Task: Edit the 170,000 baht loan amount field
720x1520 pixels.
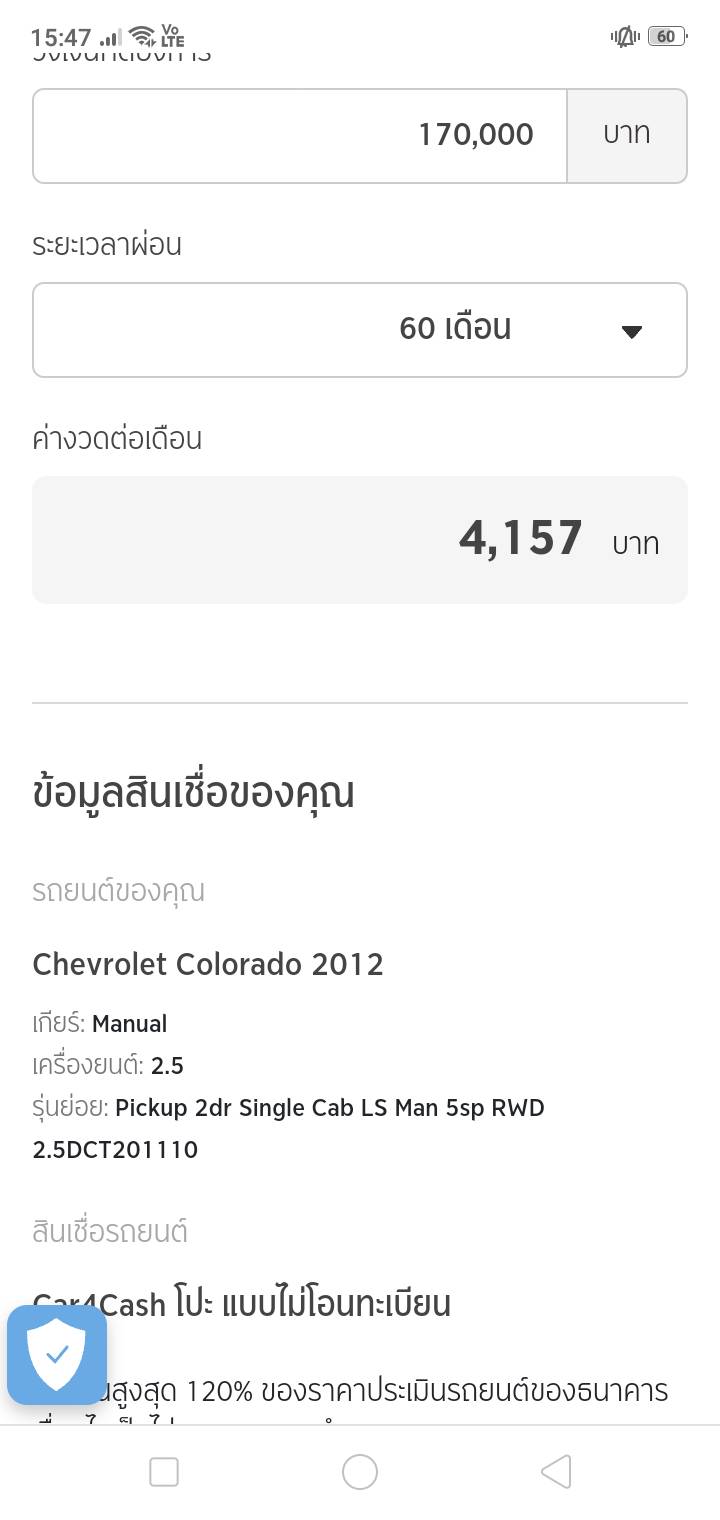Action: (300, 136)
